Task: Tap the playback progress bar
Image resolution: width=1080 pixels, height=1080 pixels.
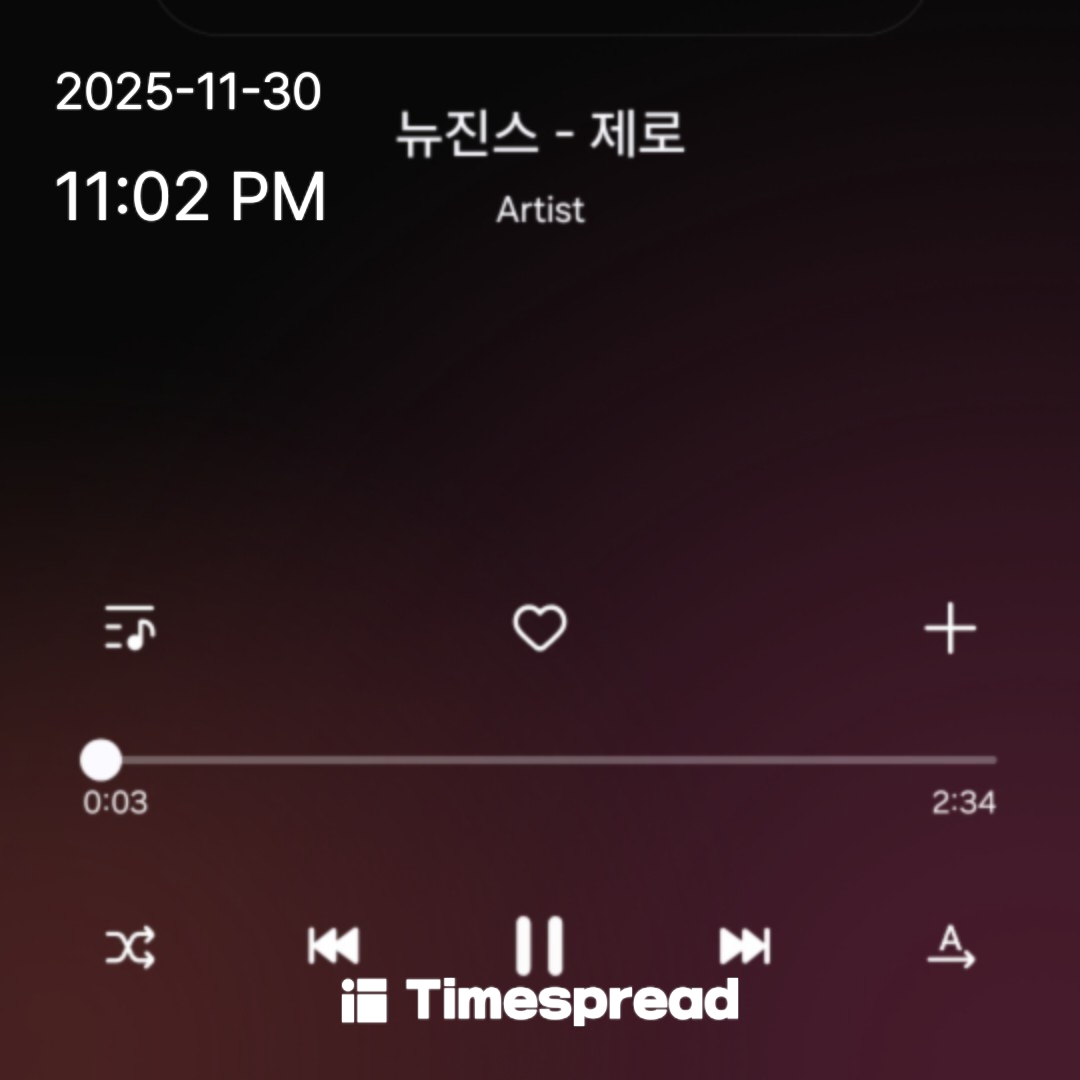Action: pos(548,760)
